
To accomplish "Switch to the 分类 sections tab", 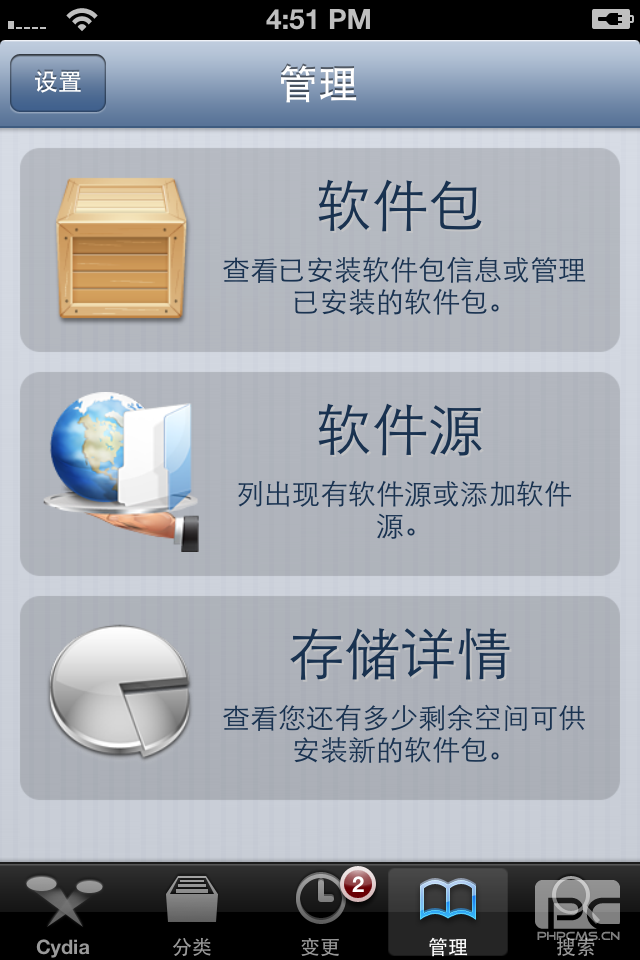I will click(x=191, y=912).
